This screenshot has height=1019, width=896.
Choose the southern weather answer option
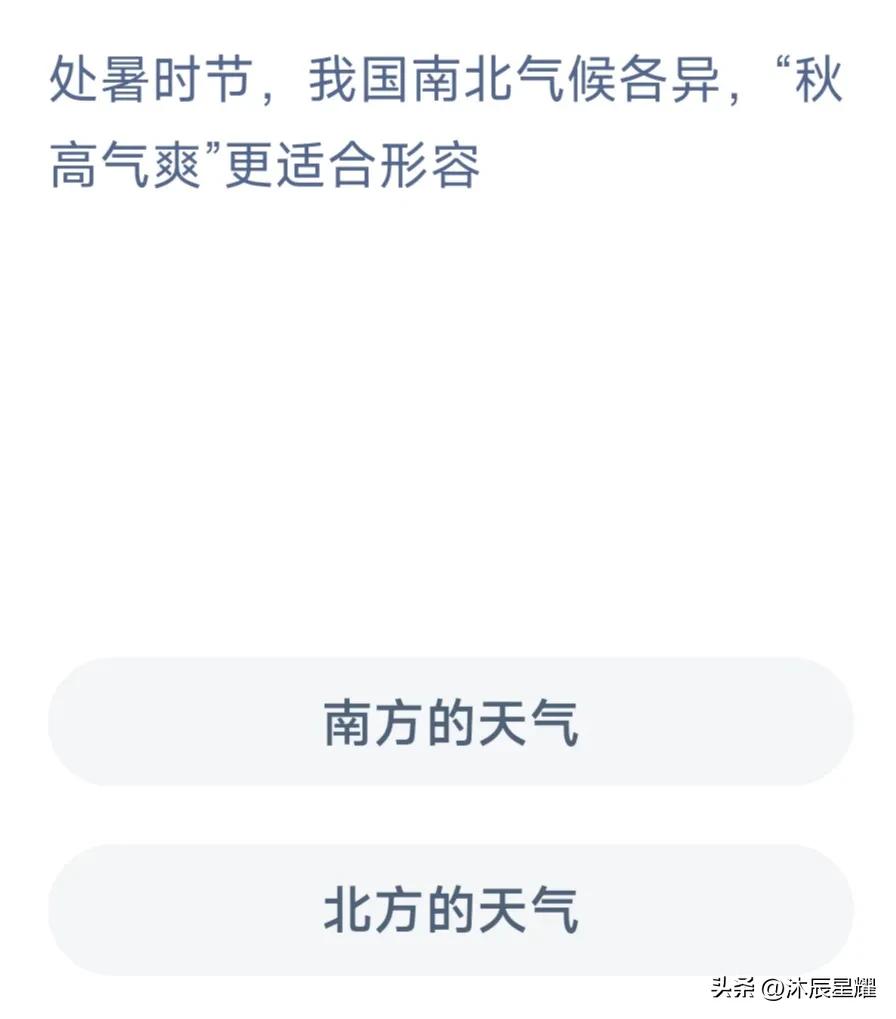(448, 723)
